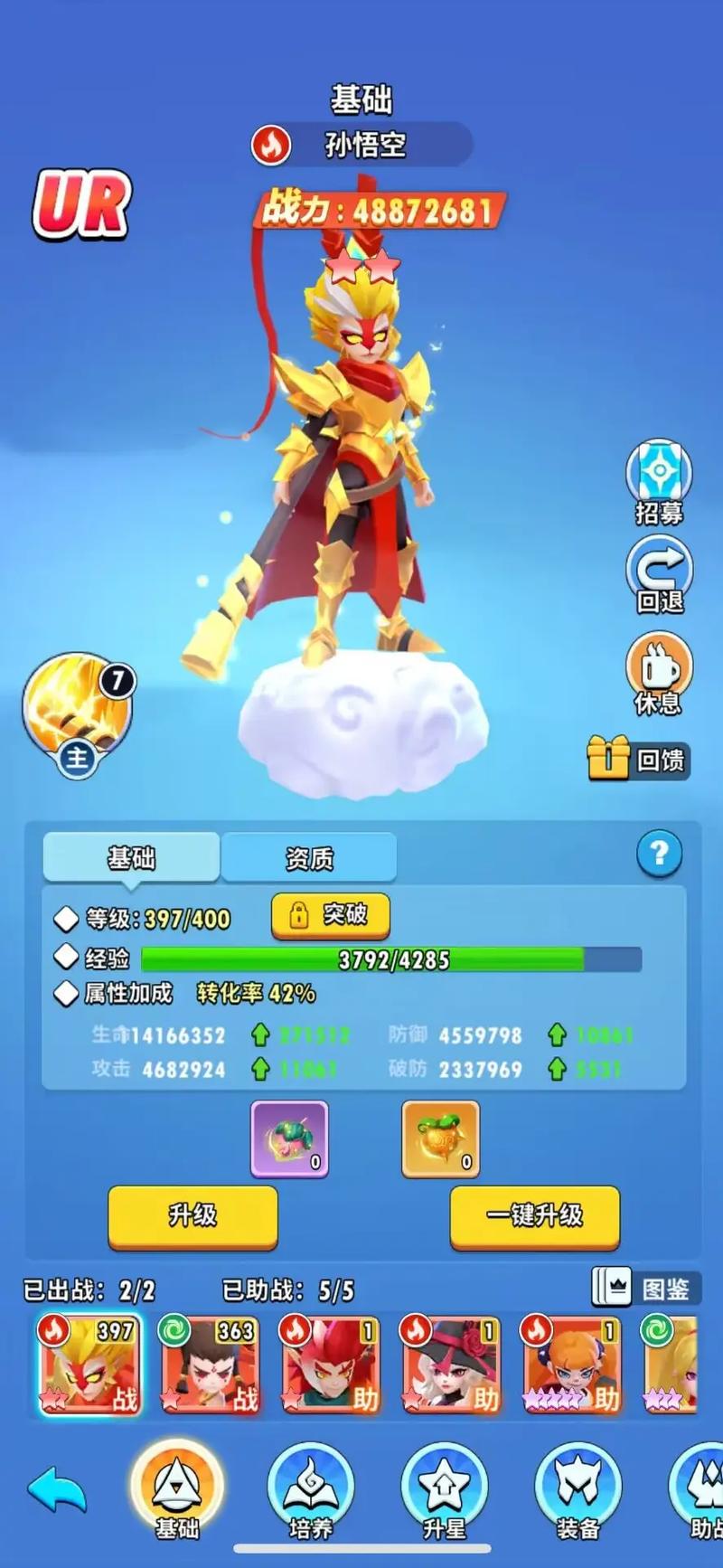Open the 回馈 gift rewards
The height and width of the screenshot is (1568, 723).
click(638, 759)
